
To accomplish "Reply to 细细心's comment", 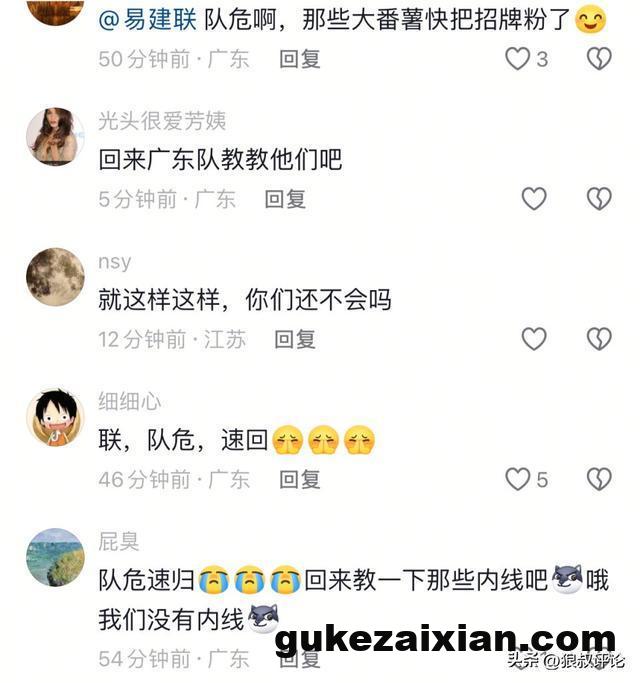I will 299,479.
